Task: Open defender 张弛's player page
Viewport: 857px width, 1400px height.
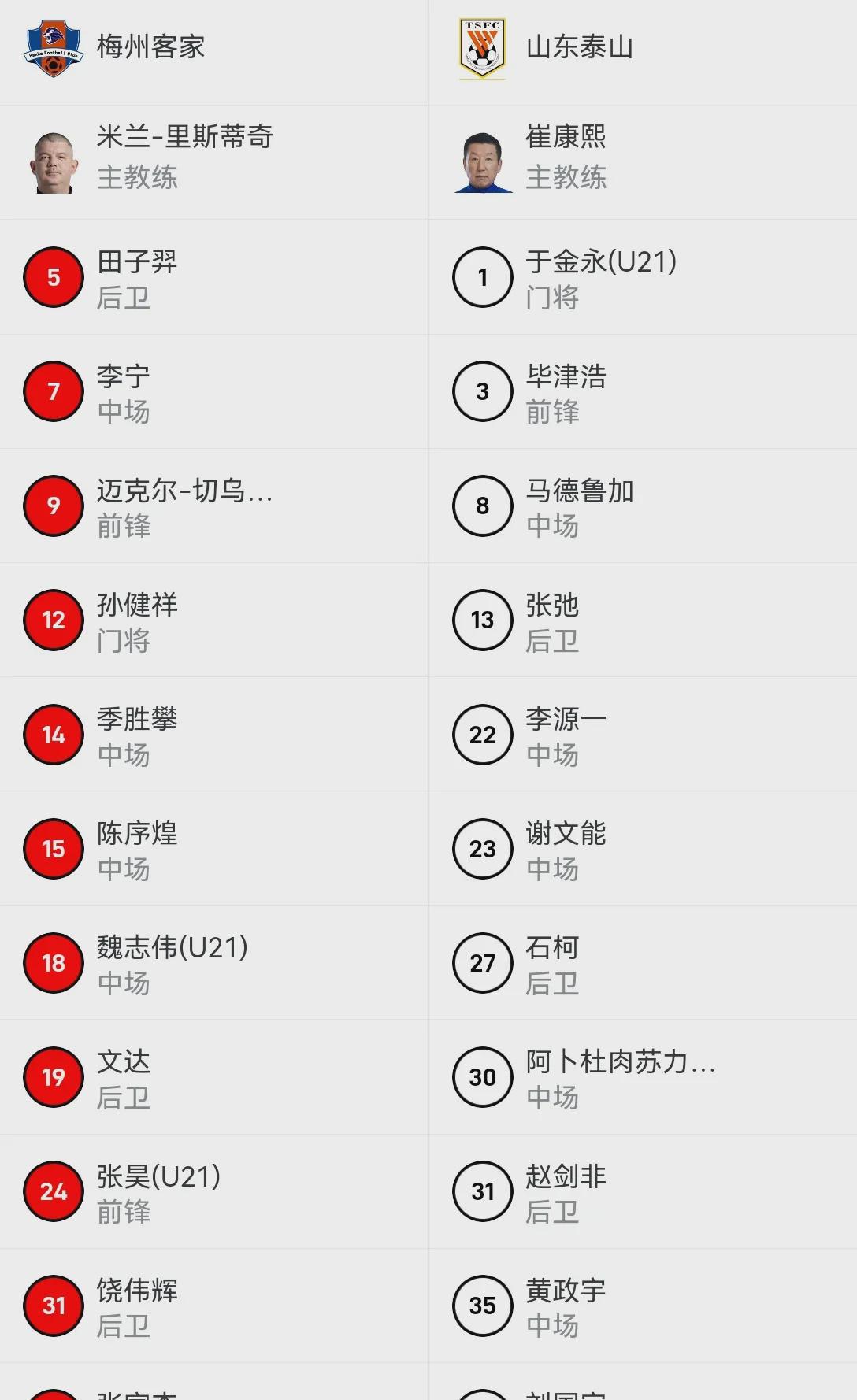Action: 643,620
